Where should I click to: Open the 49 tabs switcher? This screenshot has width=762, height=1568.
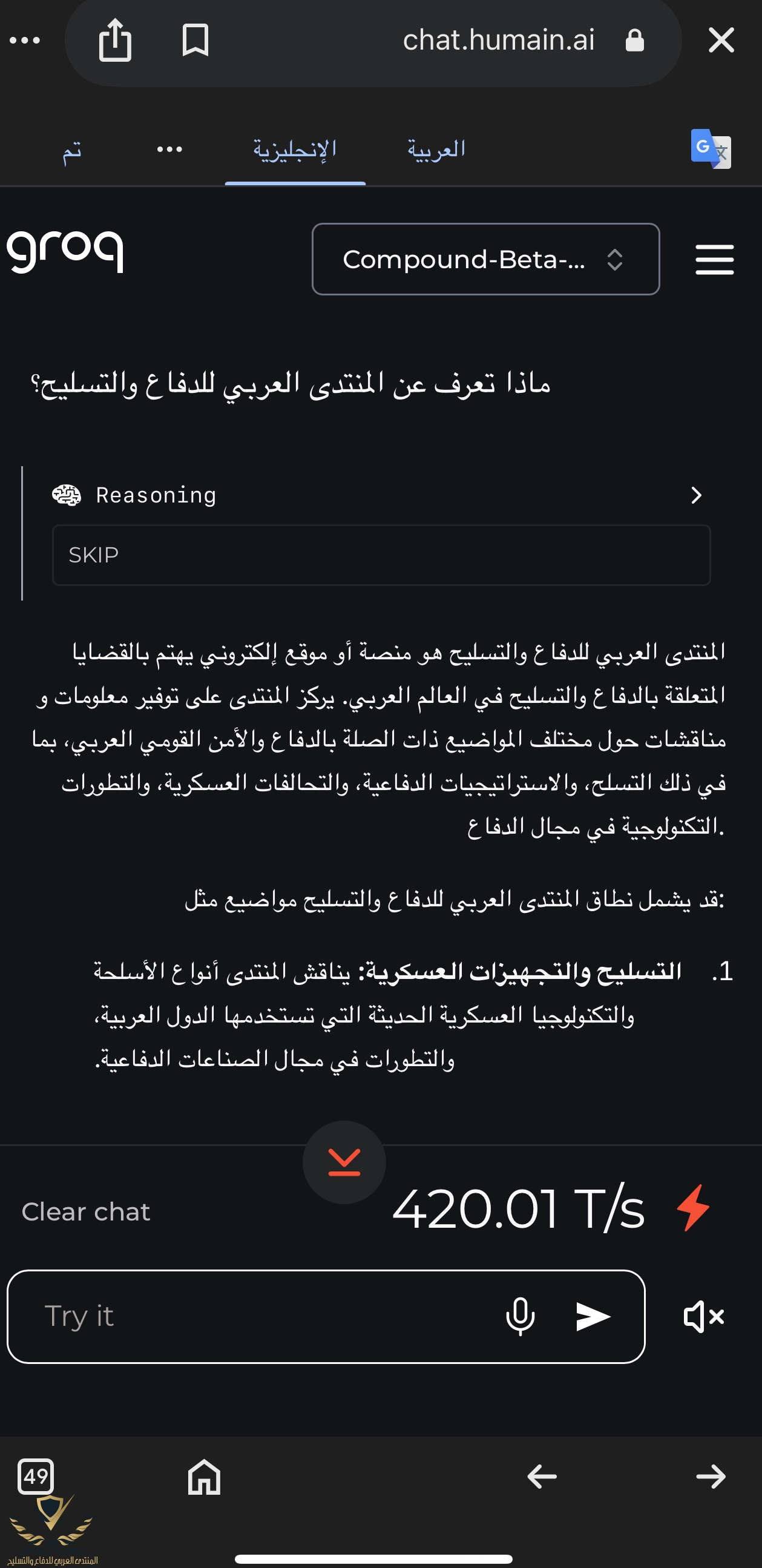click(36, 1476)
